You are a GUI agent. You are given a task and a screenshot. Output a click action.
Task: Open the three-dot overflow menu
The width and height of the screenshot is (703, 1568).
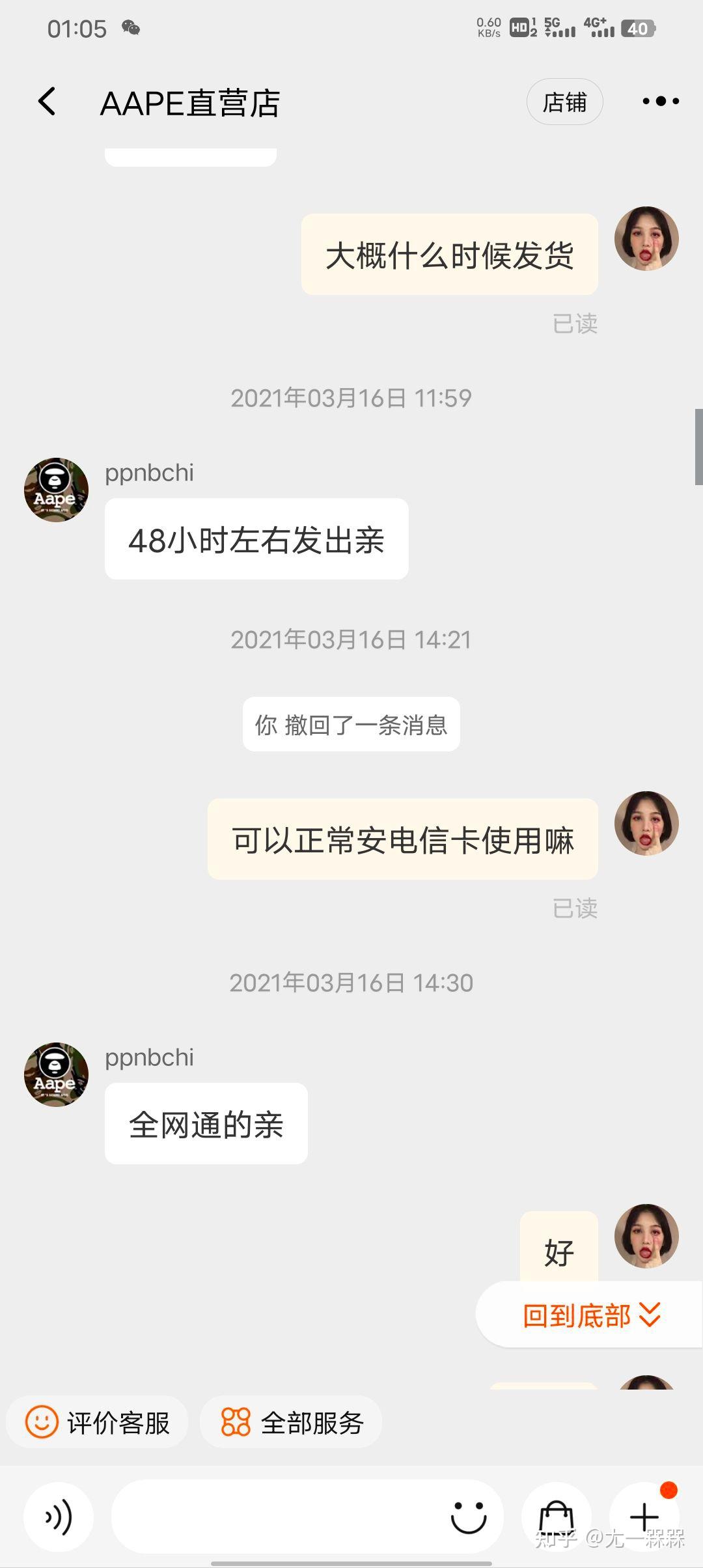pyautogui.click(x=660, y=102)
